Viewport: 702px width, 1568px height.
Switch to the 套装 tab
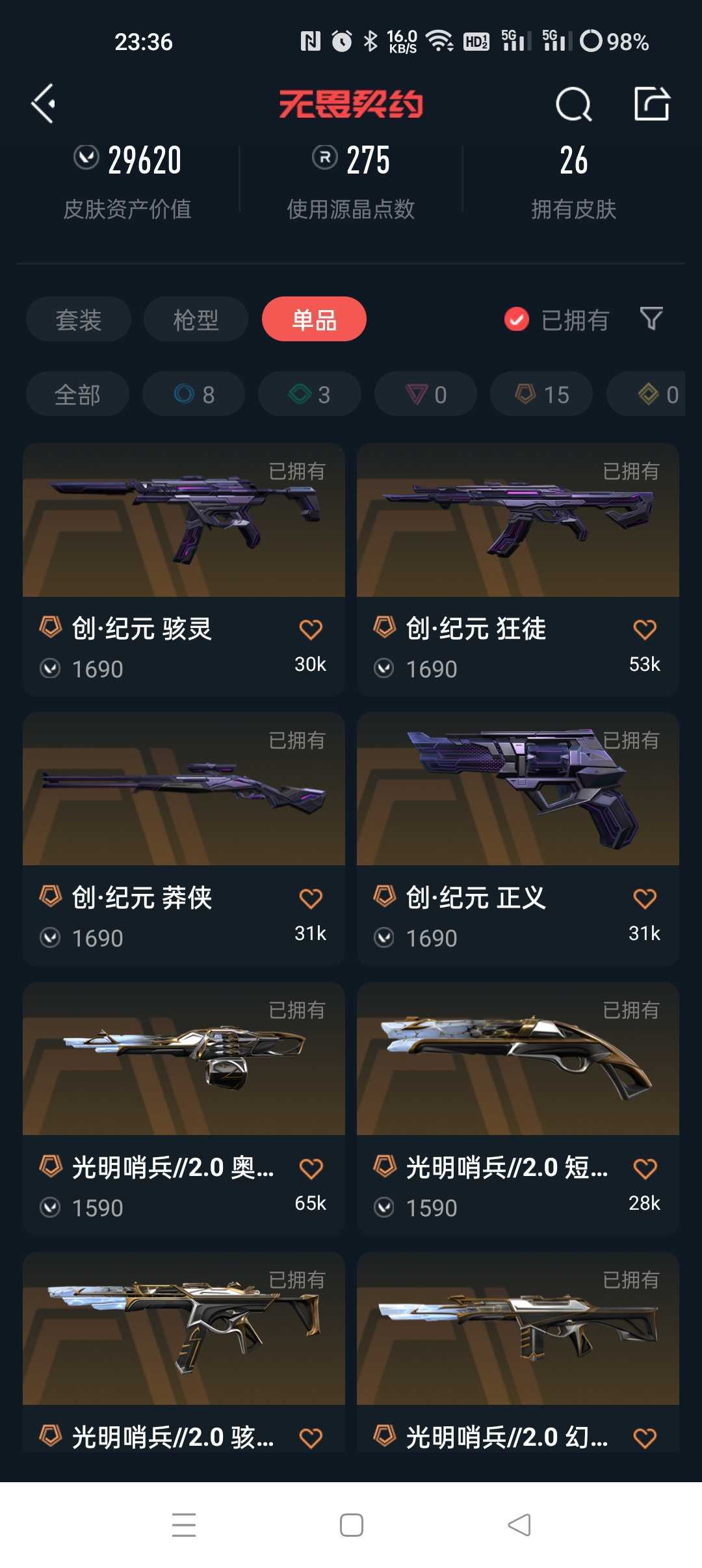tap(79, 319)
